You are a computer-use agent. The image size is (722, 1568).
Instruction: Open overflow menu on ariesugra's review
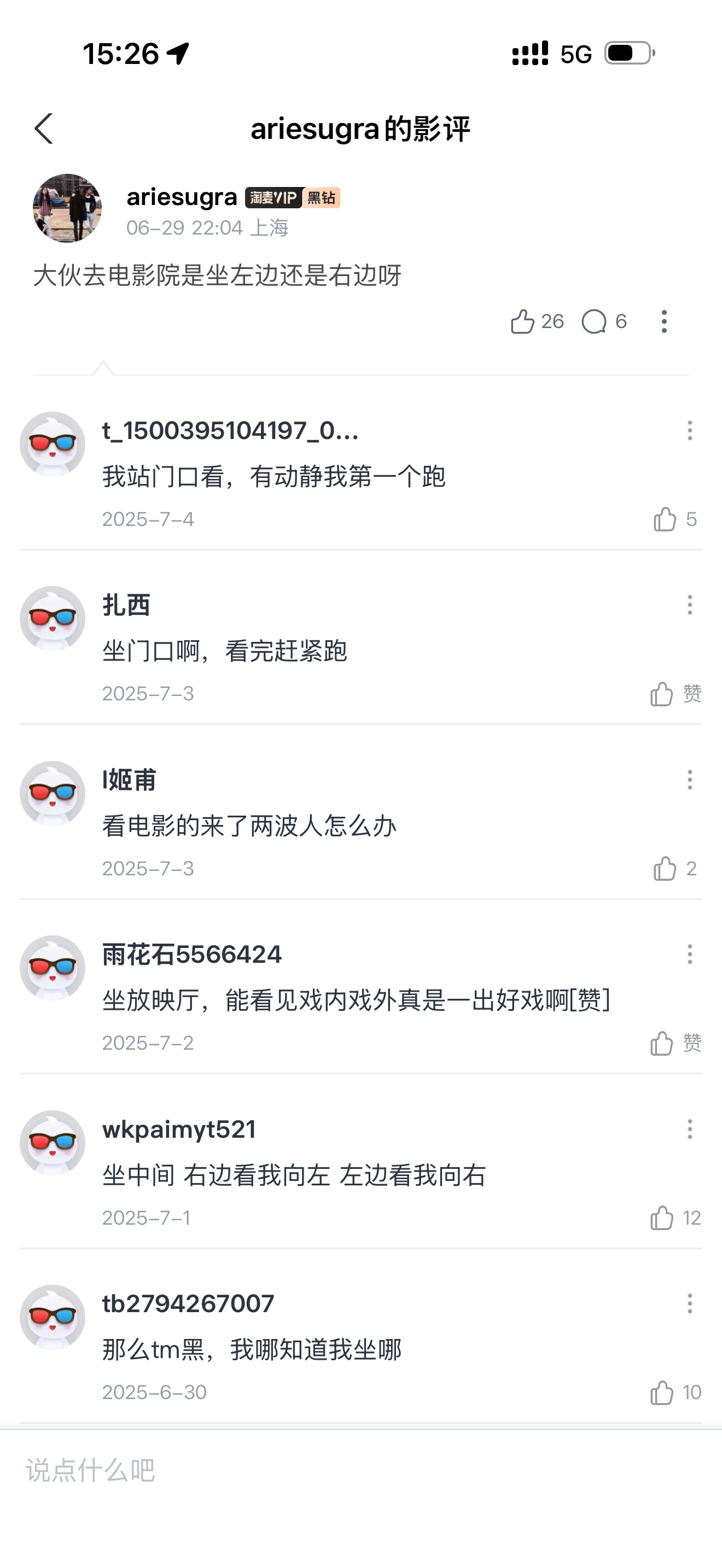(x=663, y=321)
